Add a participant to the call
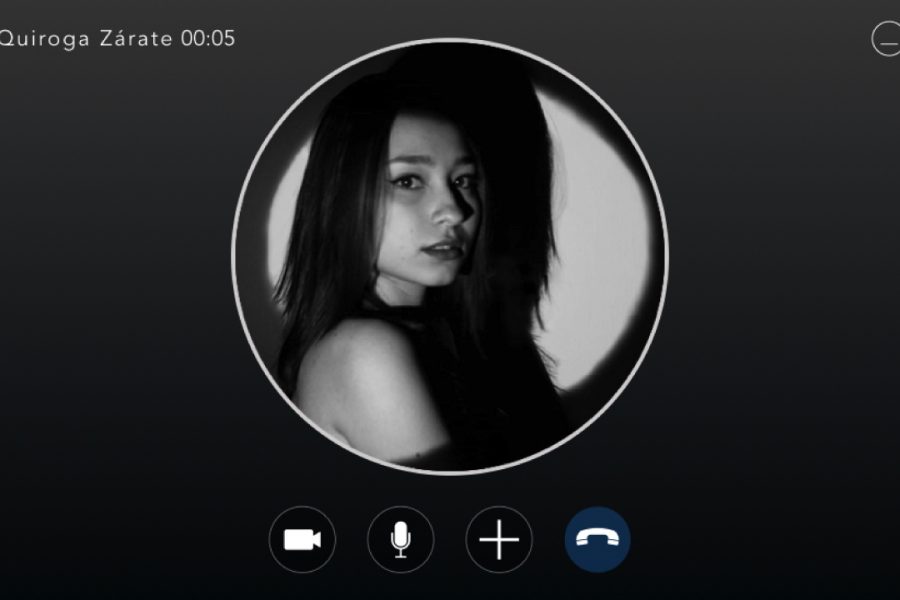The width and height of the screenshot is (900, 600). click(x=499, y=540)
